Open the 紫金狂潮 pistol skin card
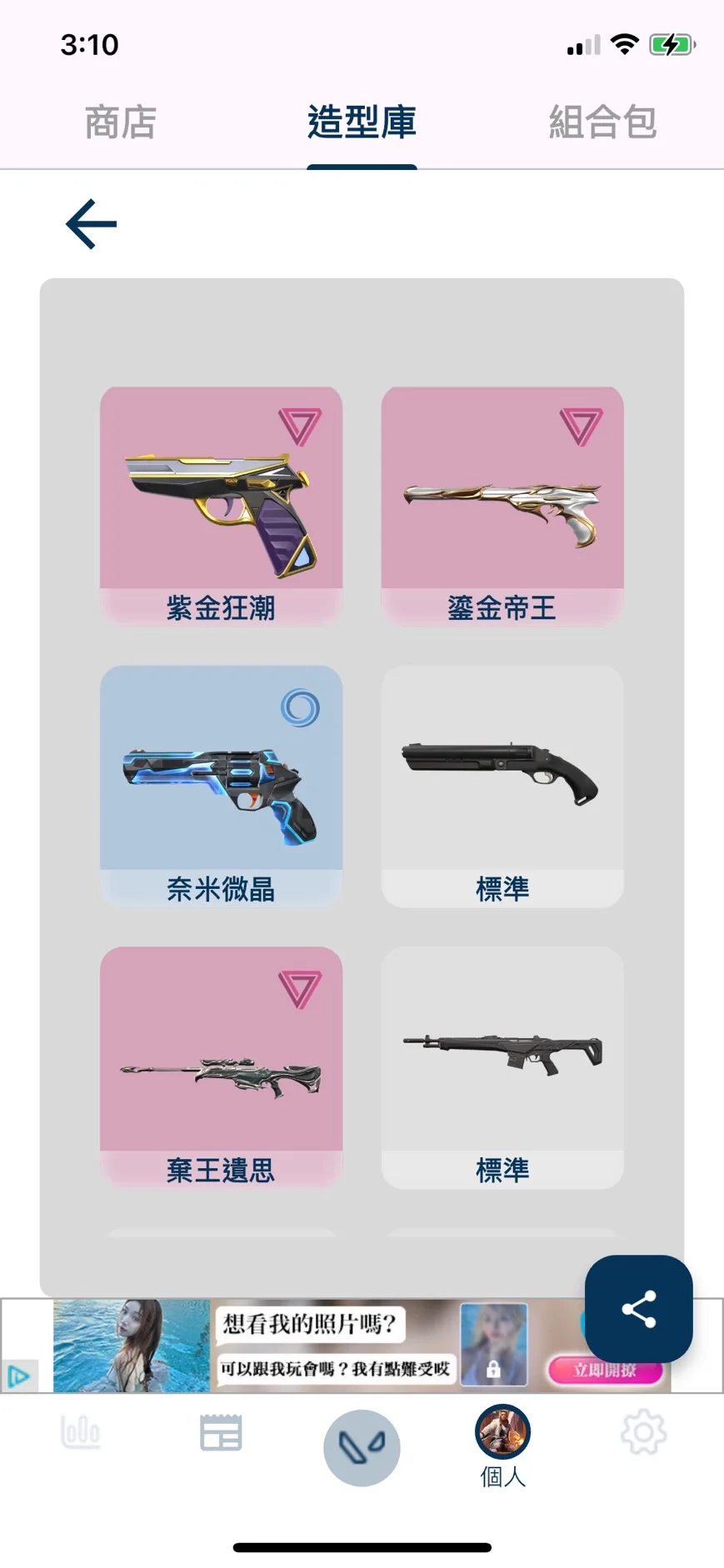 221,505
